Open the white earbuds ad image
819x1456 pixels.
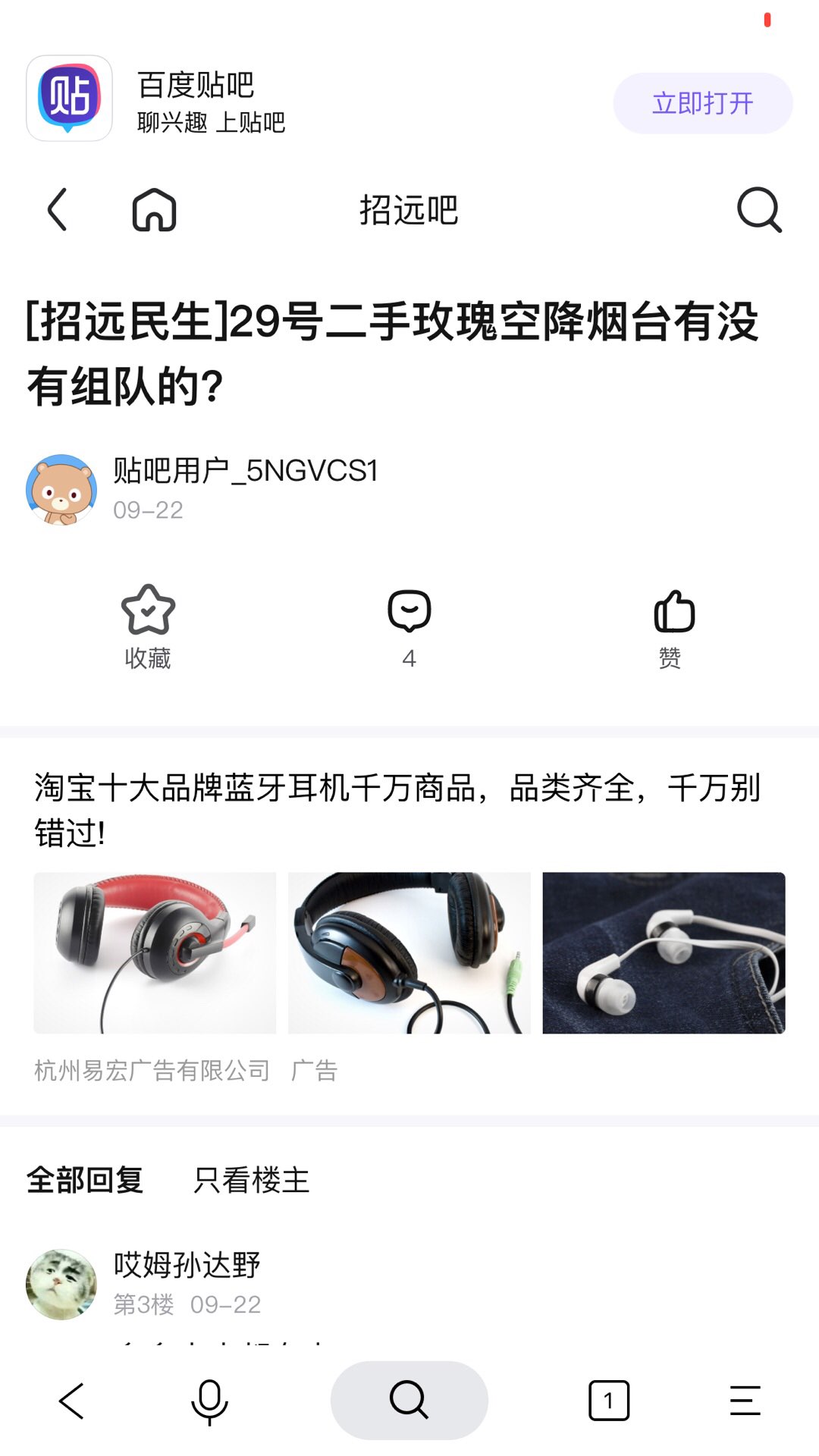(x=664, y=952)
